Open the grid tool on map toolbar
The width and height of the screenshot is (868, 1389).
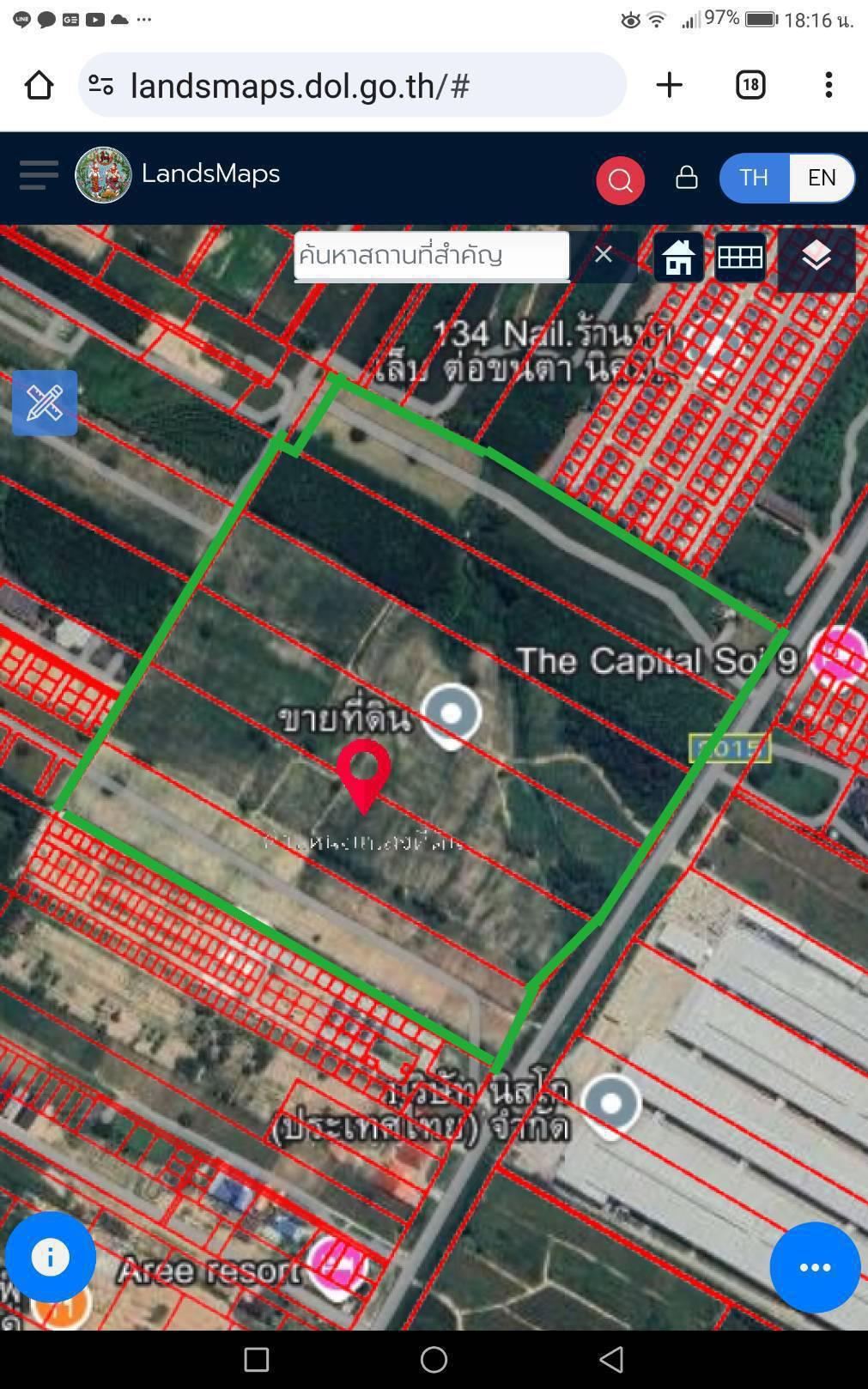pos(740,256)
